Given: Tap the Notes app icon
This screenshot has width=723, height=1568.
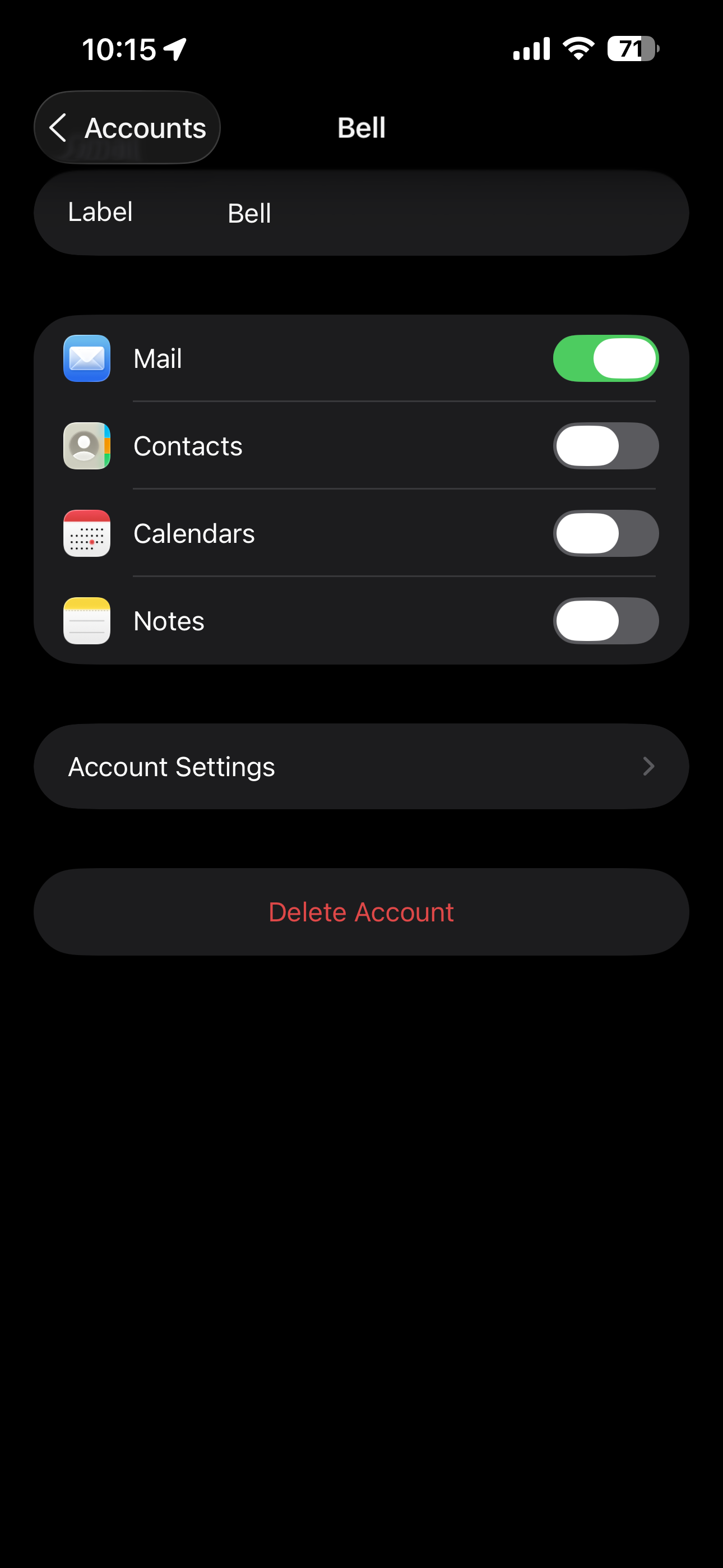Looking at the screenshot, I should coord(86,620).
